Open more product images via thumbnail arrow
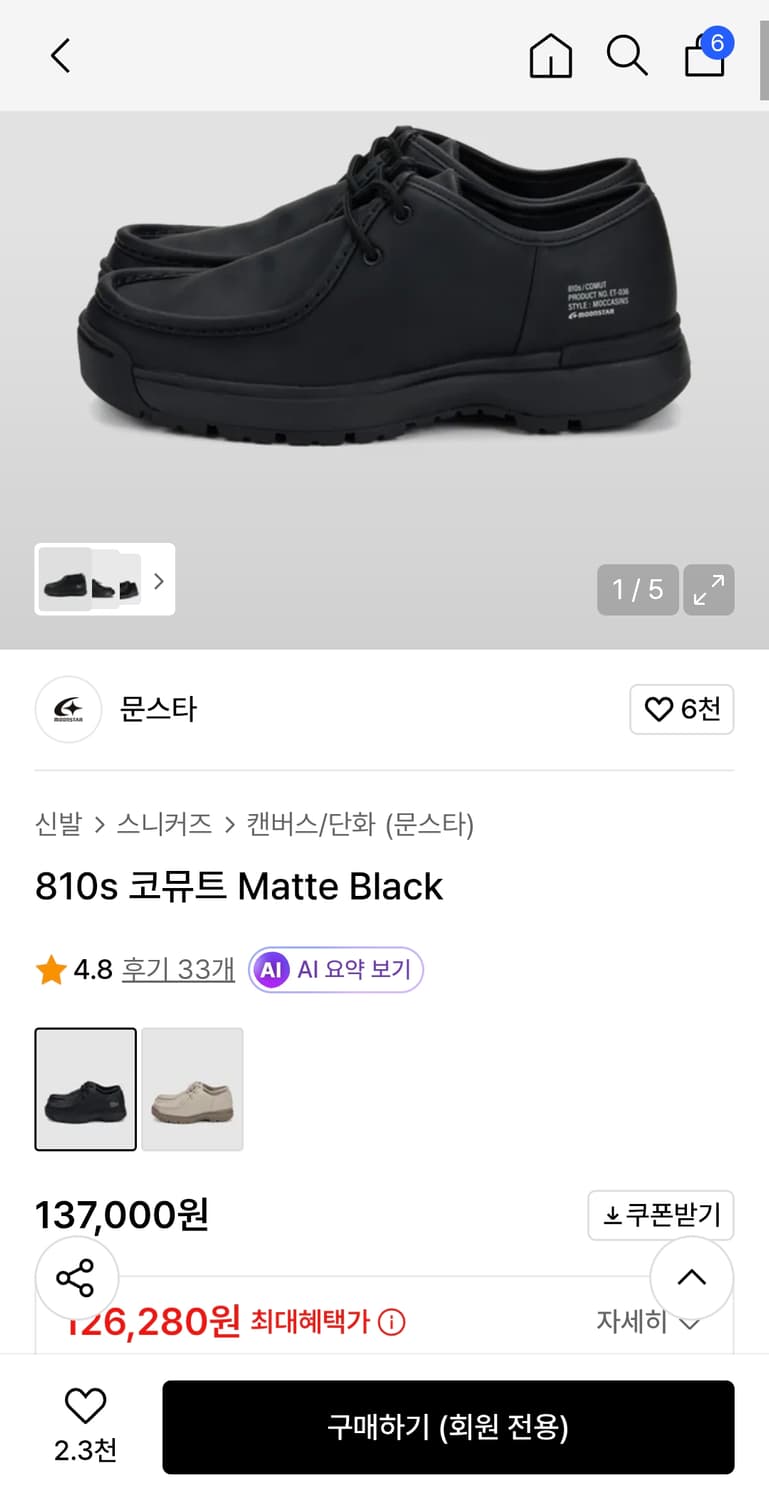Viewport: 769px width, 1500px height. coord(158,581)
